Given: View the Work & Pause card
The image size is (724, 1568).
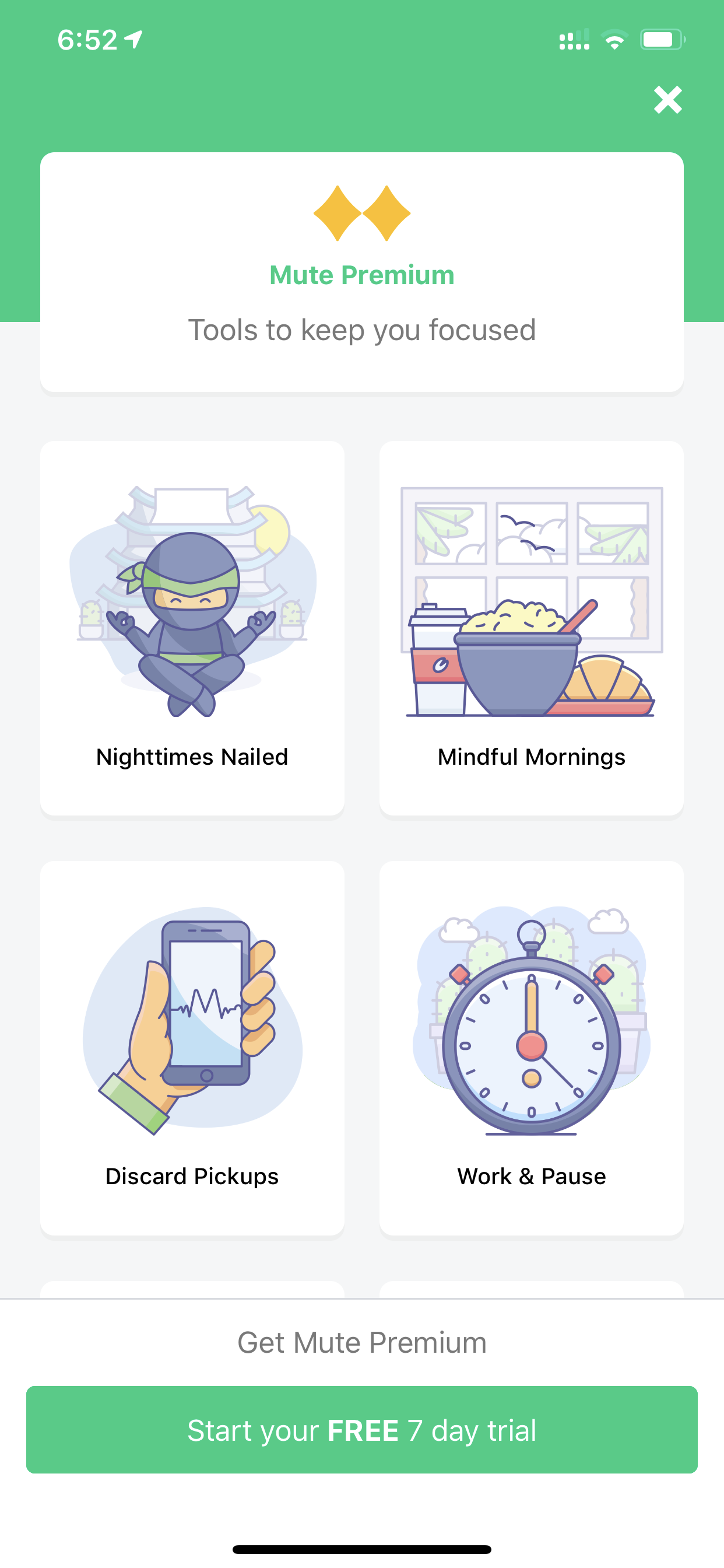Looking at the screenshot, I should click(x=532, y=1048).
